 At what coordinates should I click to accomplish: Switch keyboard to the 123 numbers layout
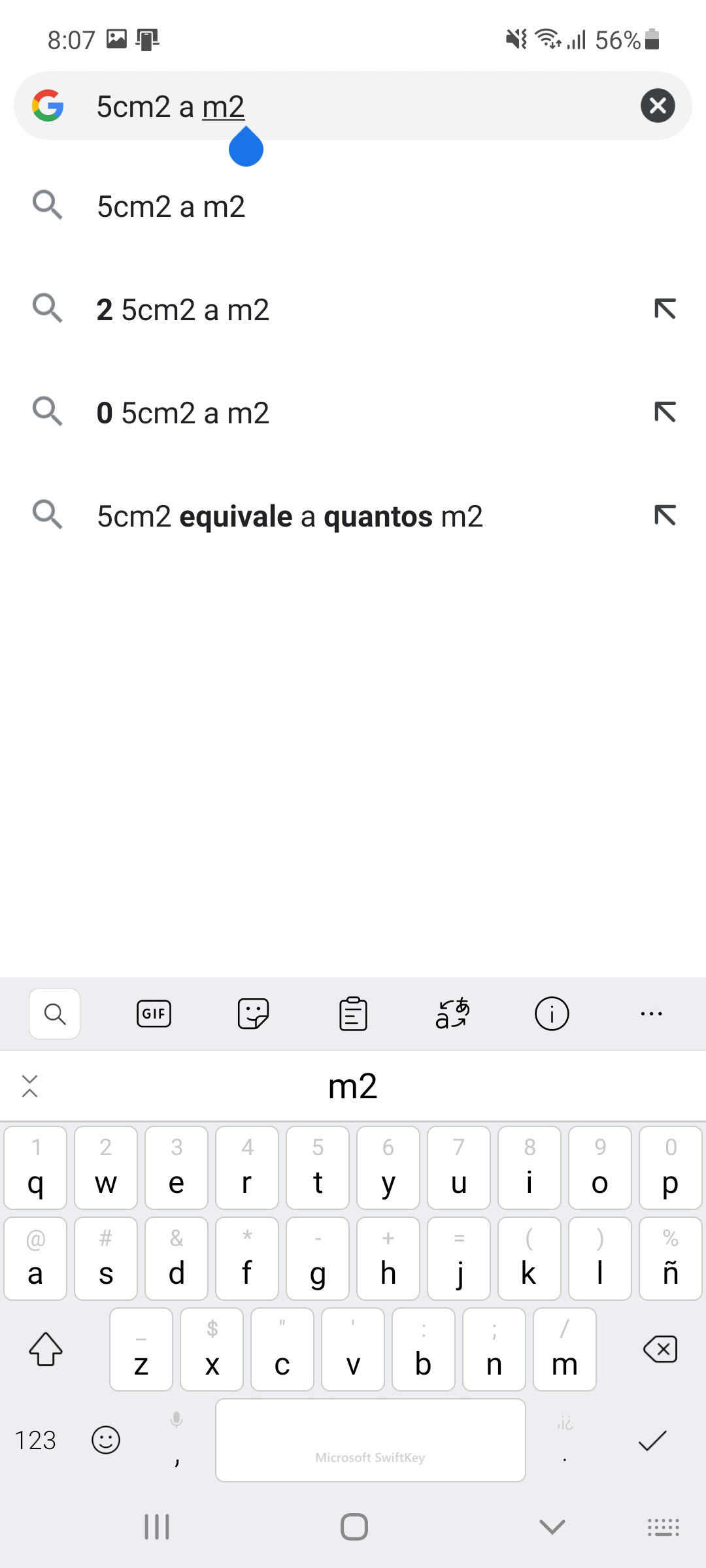tap(35, 1440)
